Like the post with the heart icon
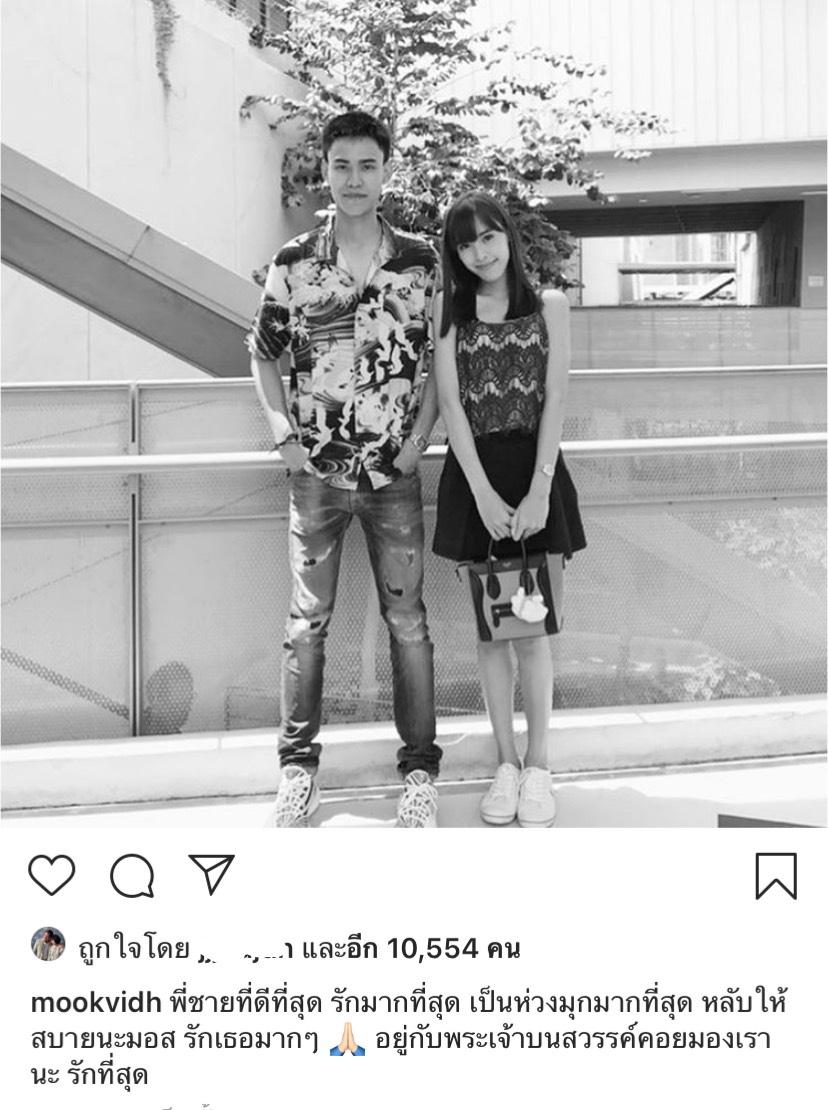 [x=51, y=875]
